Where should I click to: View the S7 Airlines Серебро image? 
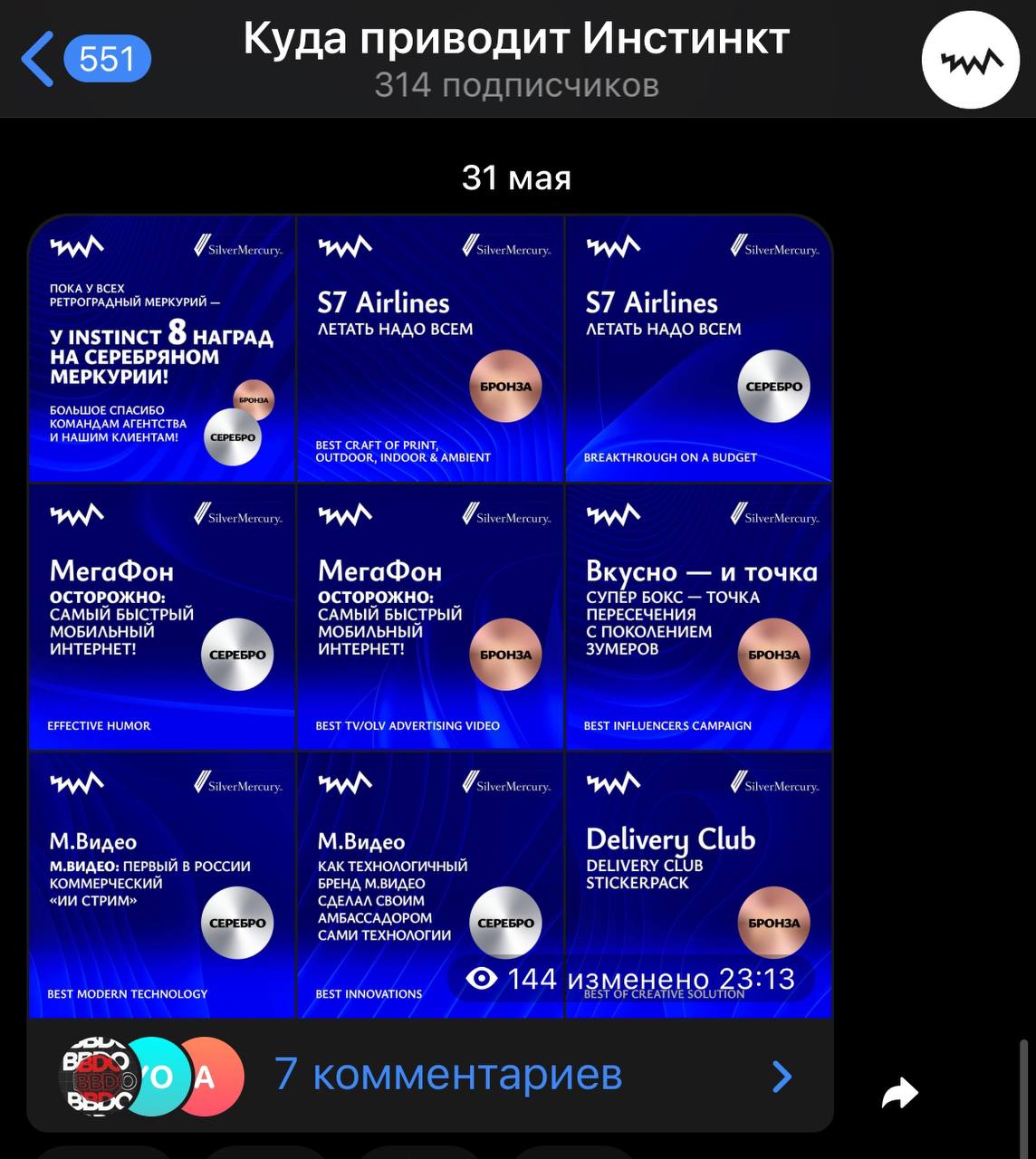pos(698,349)
